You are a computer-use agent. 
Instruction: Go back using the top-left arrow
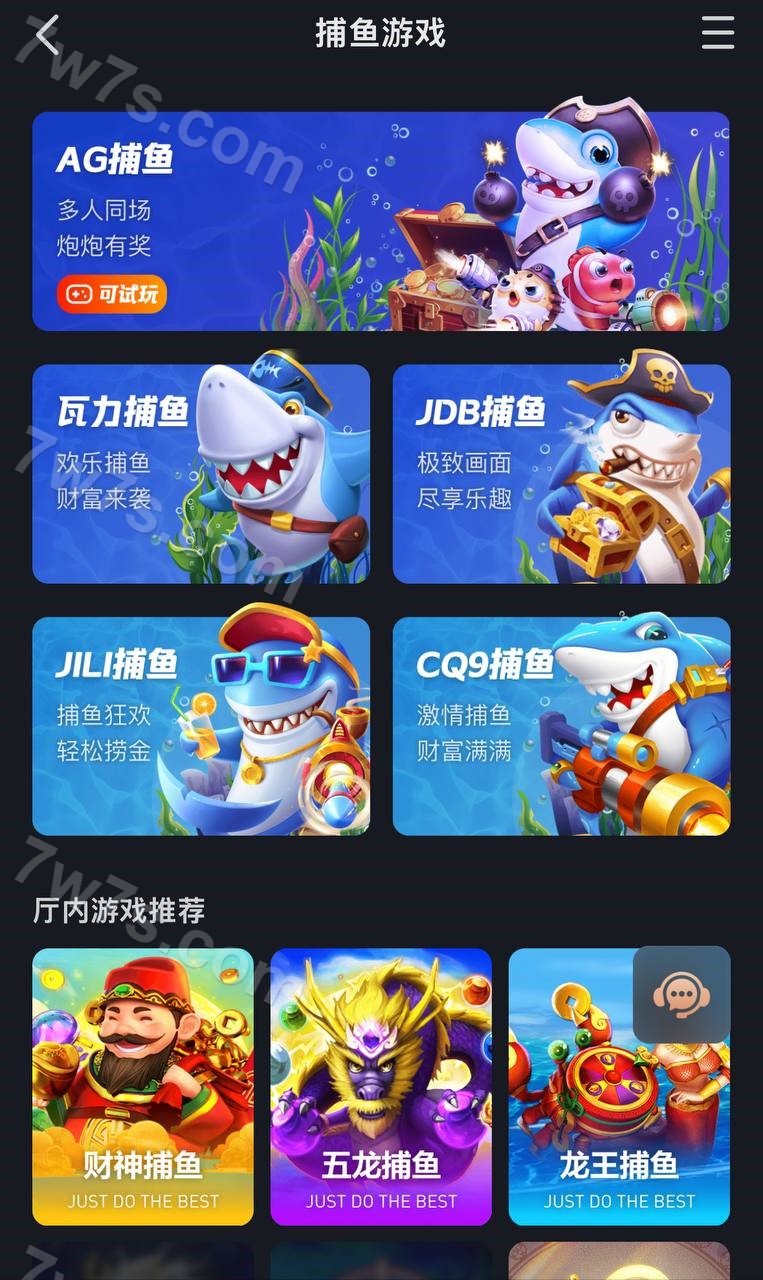(x=47, y=35)
